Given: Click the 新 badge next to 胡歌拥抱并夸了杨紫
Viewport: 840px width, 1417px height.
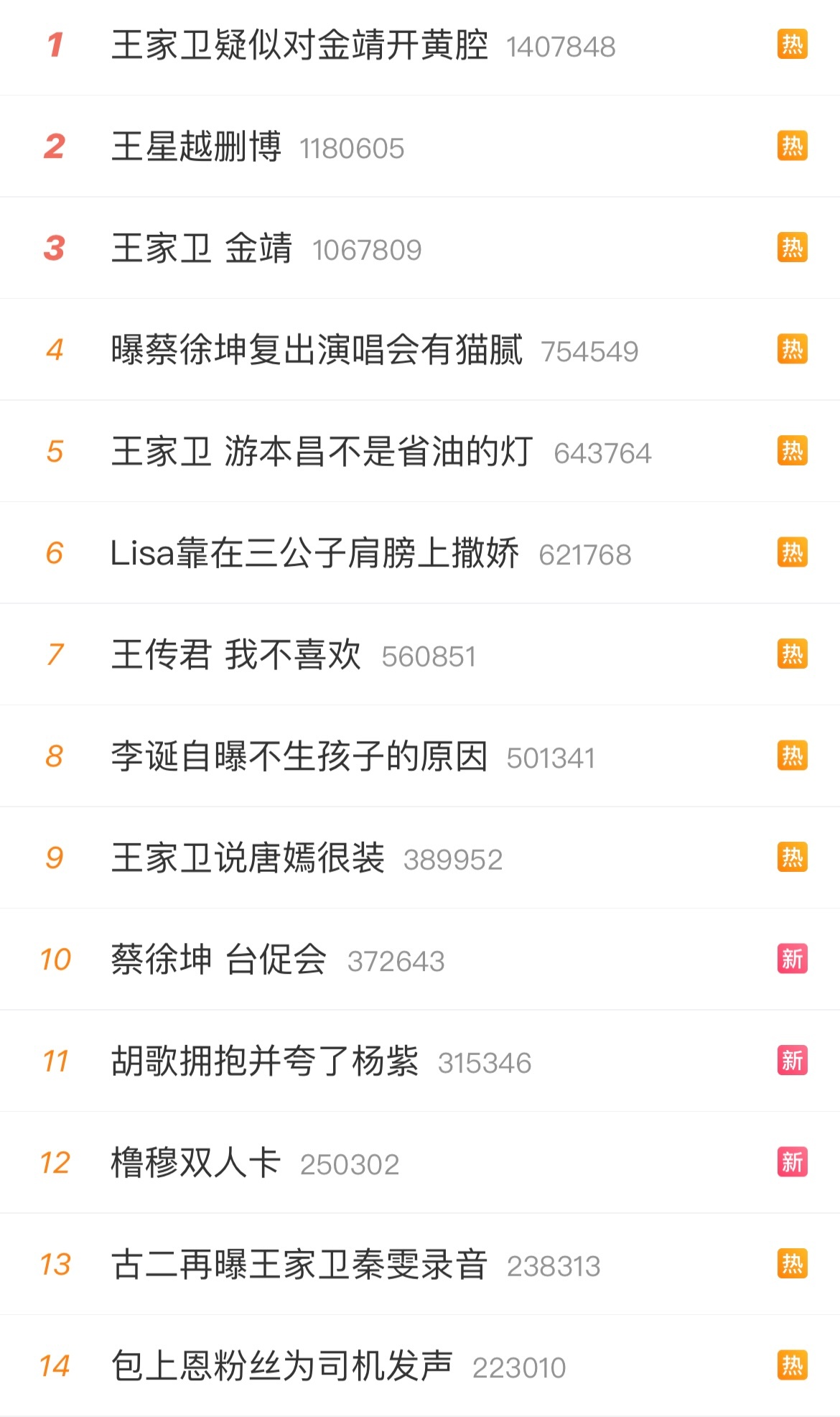Looking at the screenshot, I should tap(792, 1061).
